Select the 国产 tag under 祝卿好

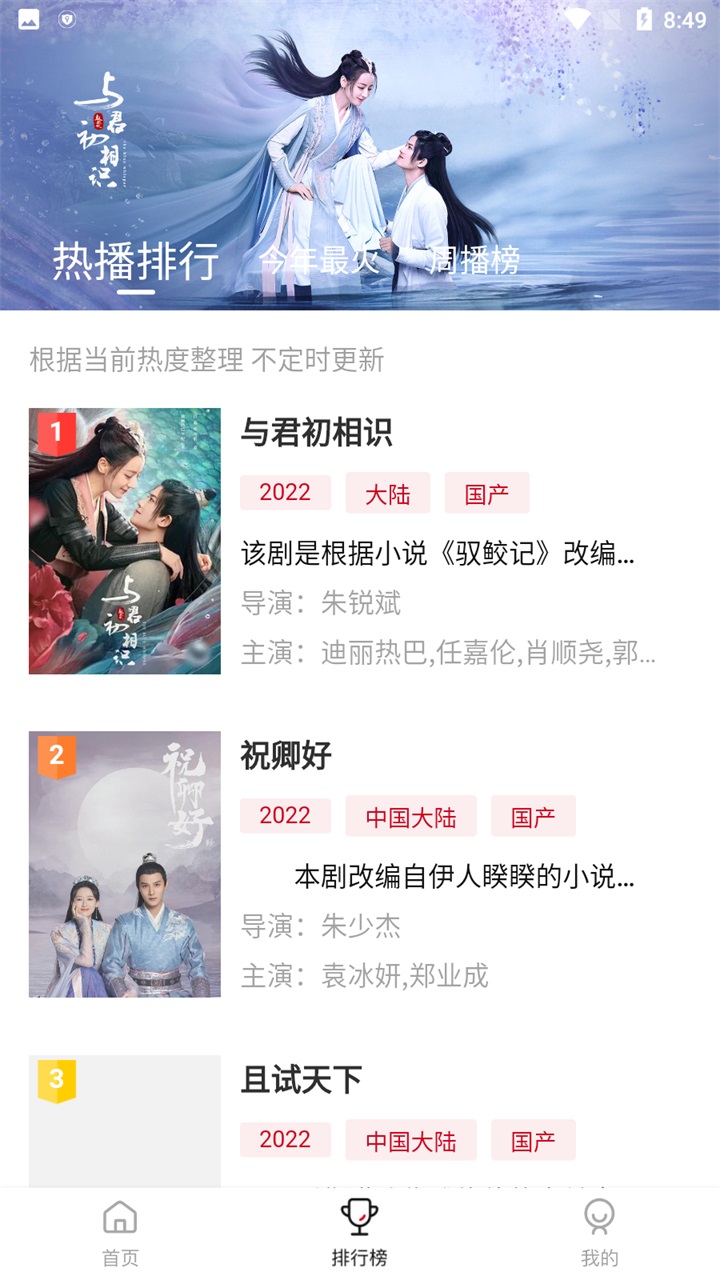pos(534,816)
